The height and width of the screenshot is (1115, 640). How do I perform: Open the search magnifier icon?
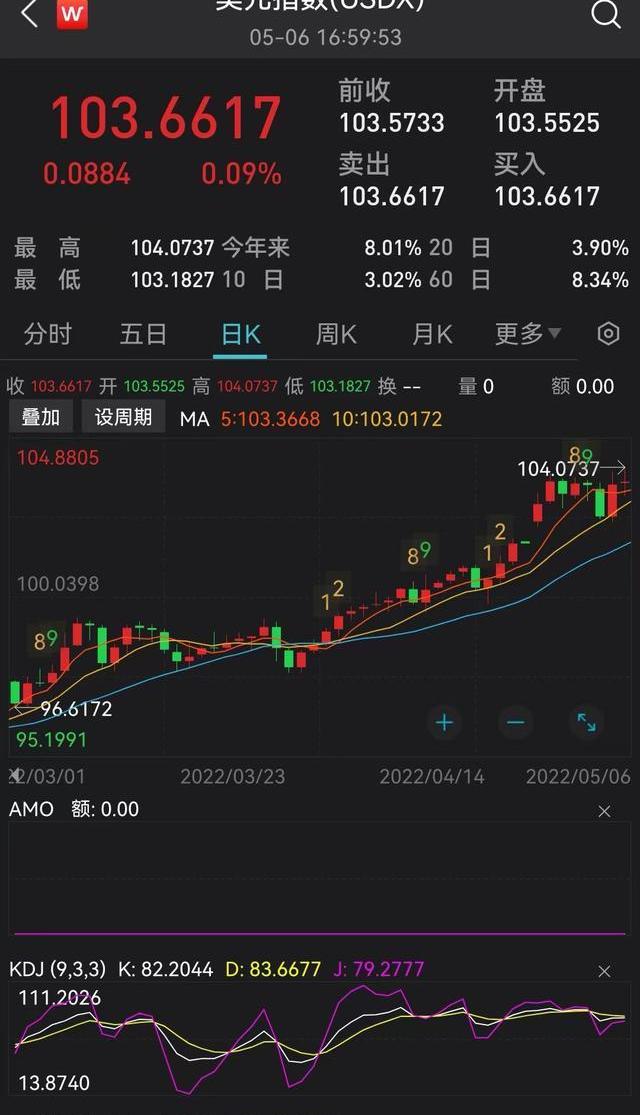click(x=606, y=13)
